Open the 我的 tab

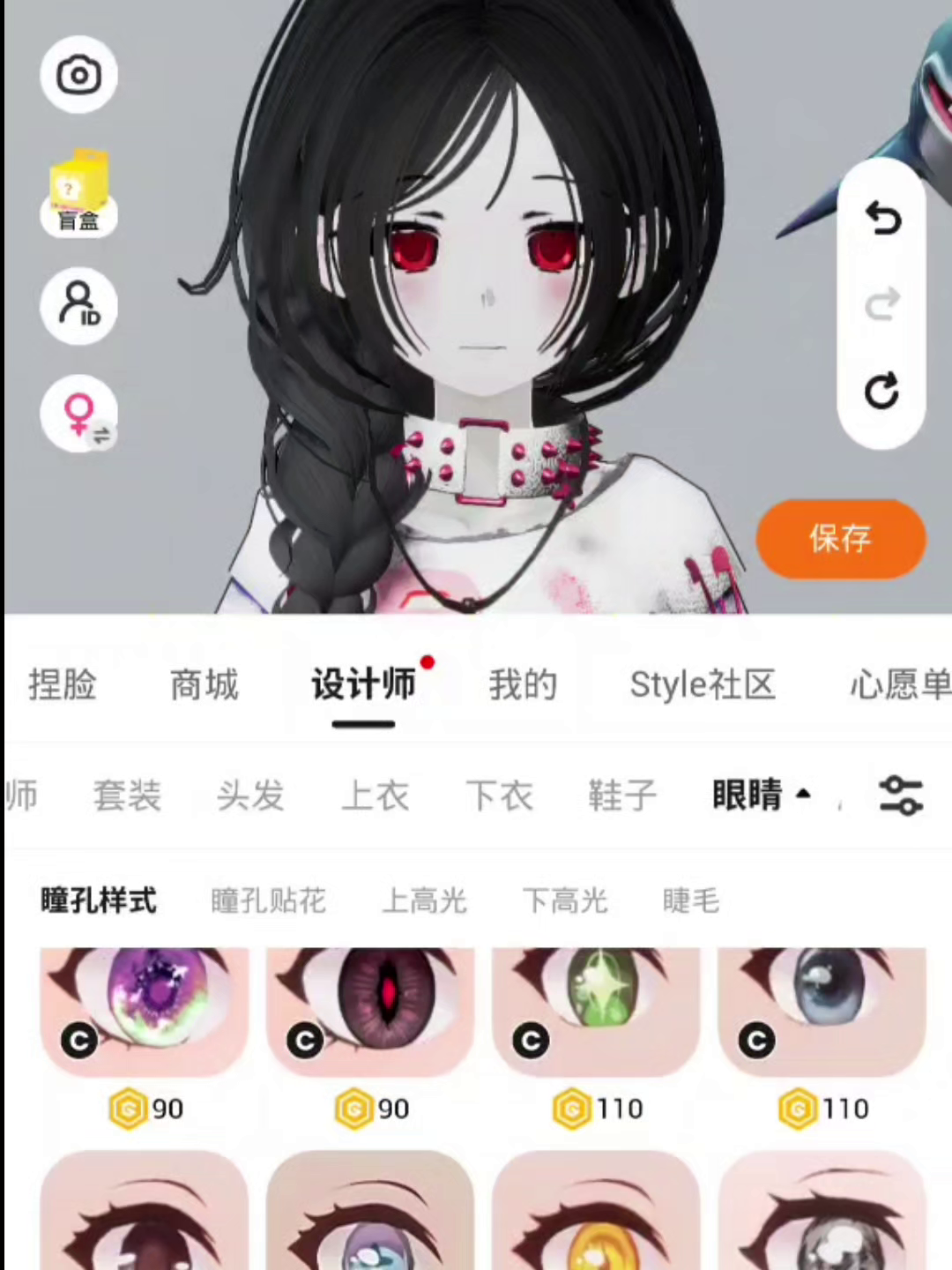click(523, 684)
